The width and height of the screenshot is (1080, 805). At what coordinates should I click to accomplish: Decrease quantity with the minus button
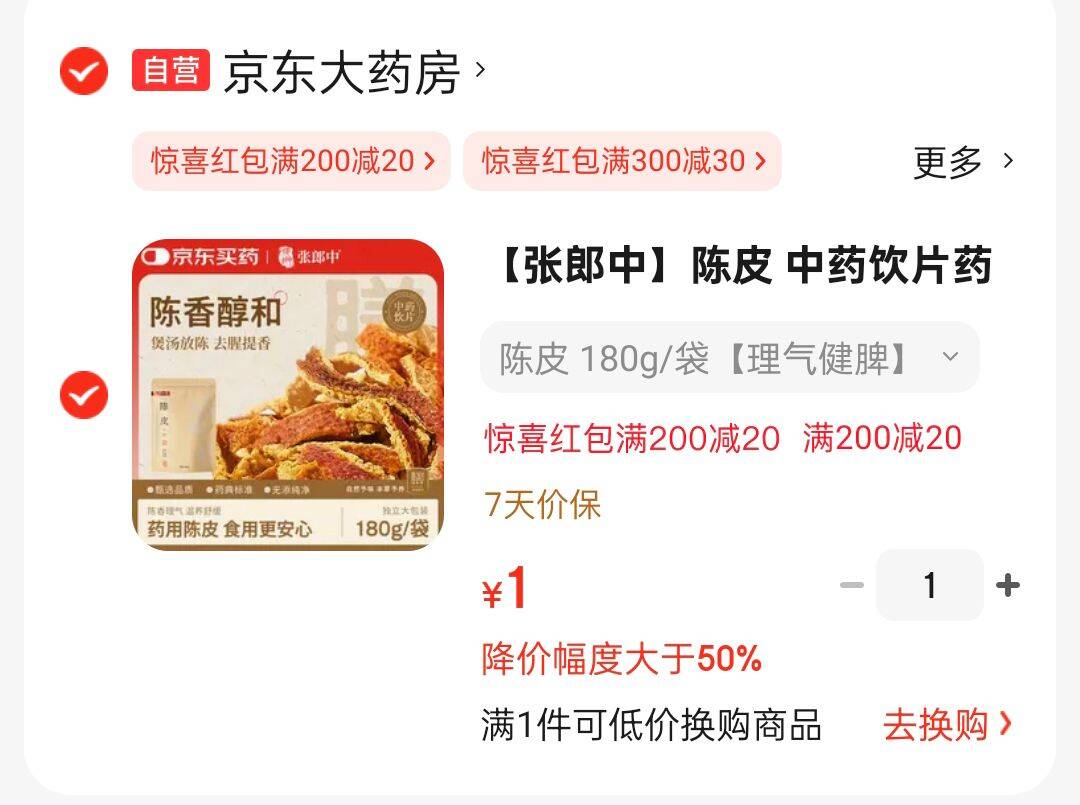click(851, 585)
